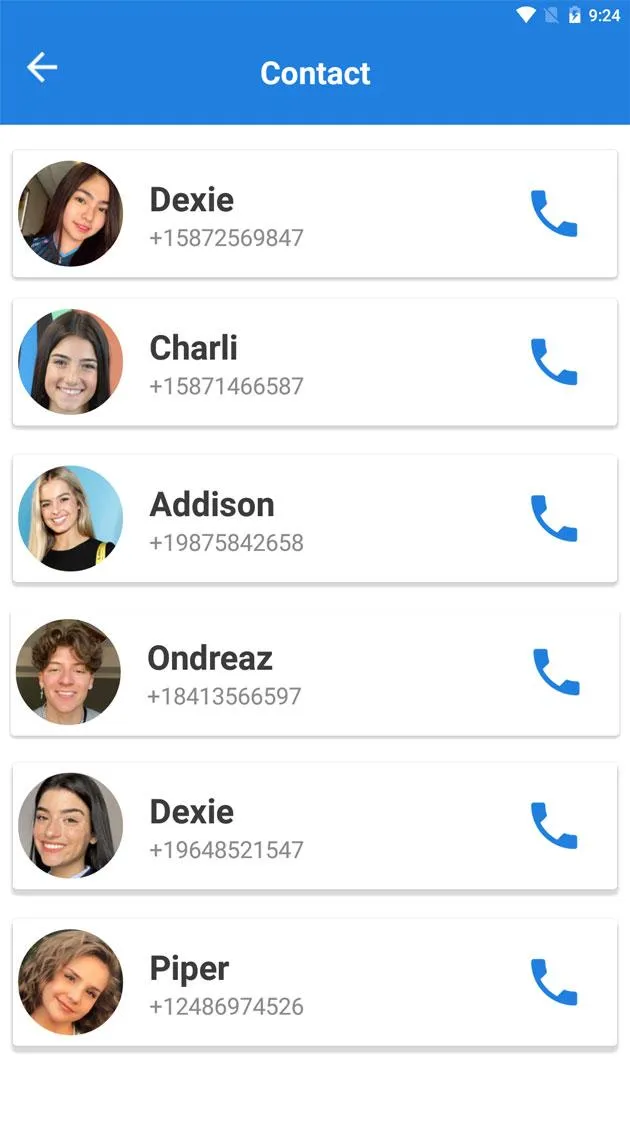Call Charli using the phone icon
Image resolution: width=630 pixels, height=1130 pixels.
tap(554, 362)
